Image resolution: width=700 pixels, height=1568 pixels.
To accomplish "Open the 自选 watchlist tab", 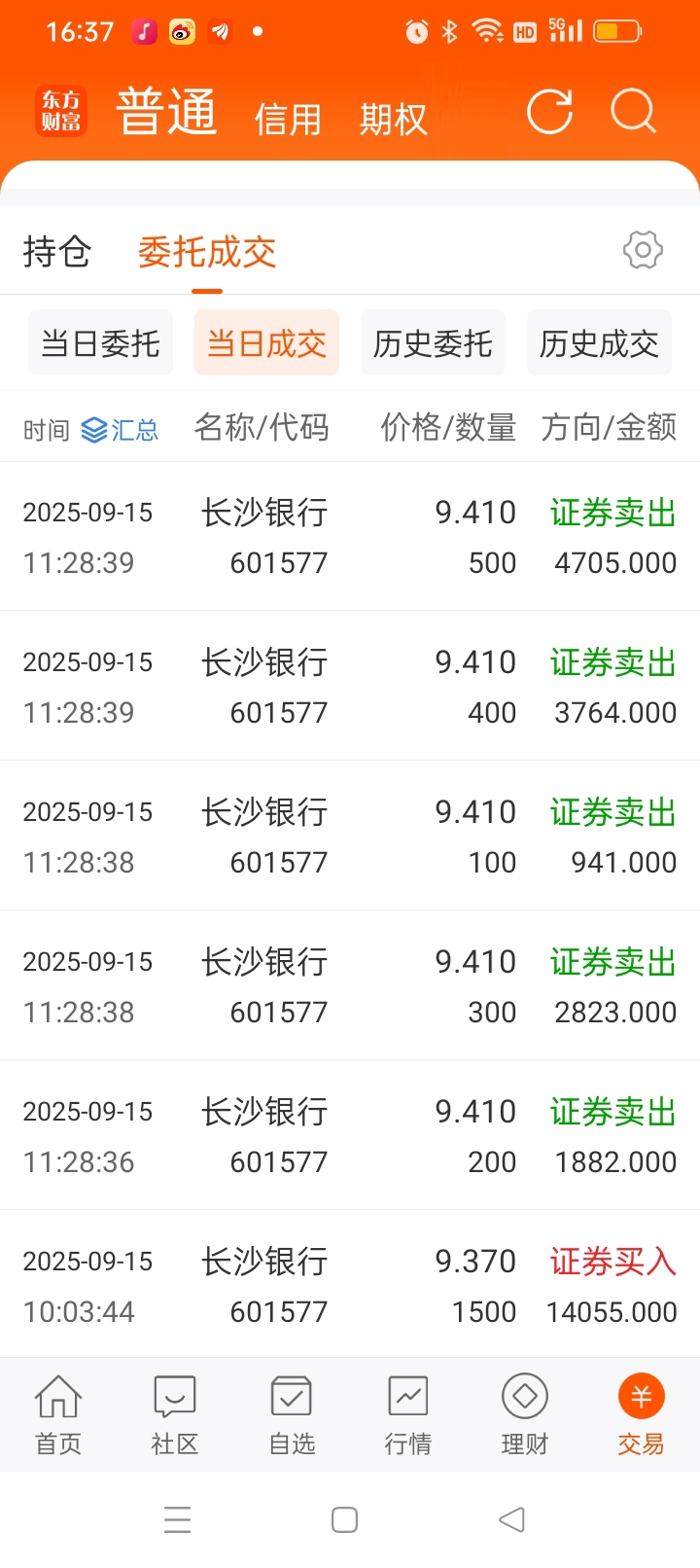I will [292, 1415].
